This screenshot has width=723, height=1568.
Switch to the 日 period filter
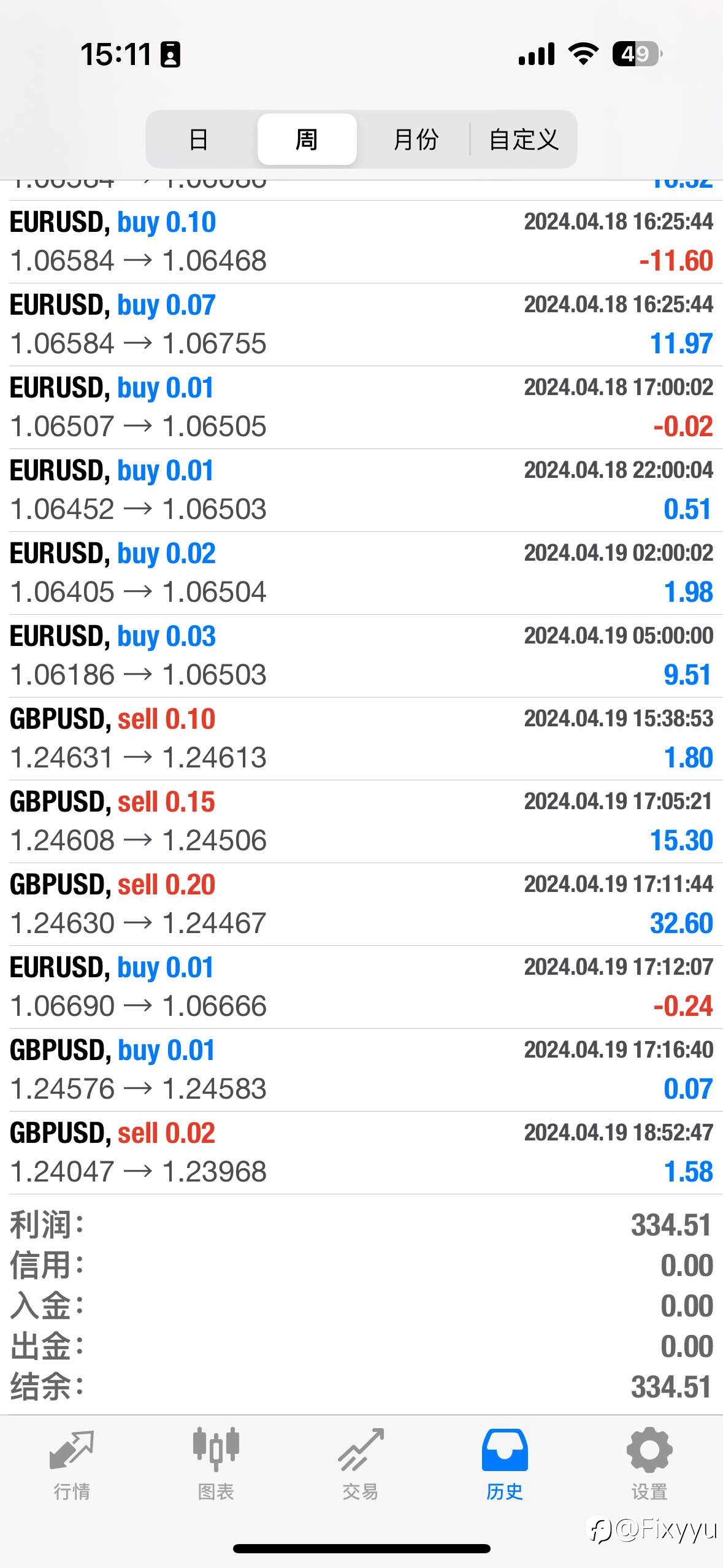click(x=199, y=139)
